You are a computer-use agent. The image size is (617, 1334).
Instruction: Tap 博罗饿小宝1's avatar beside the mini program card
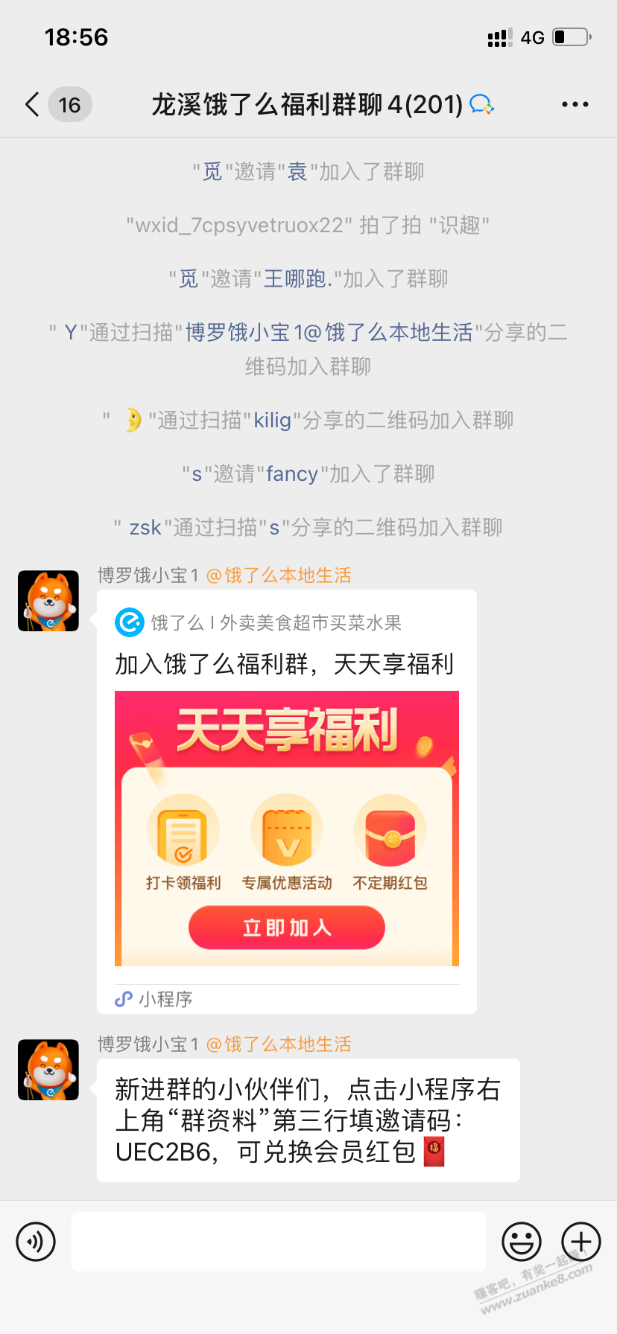(x=48, y=601)
